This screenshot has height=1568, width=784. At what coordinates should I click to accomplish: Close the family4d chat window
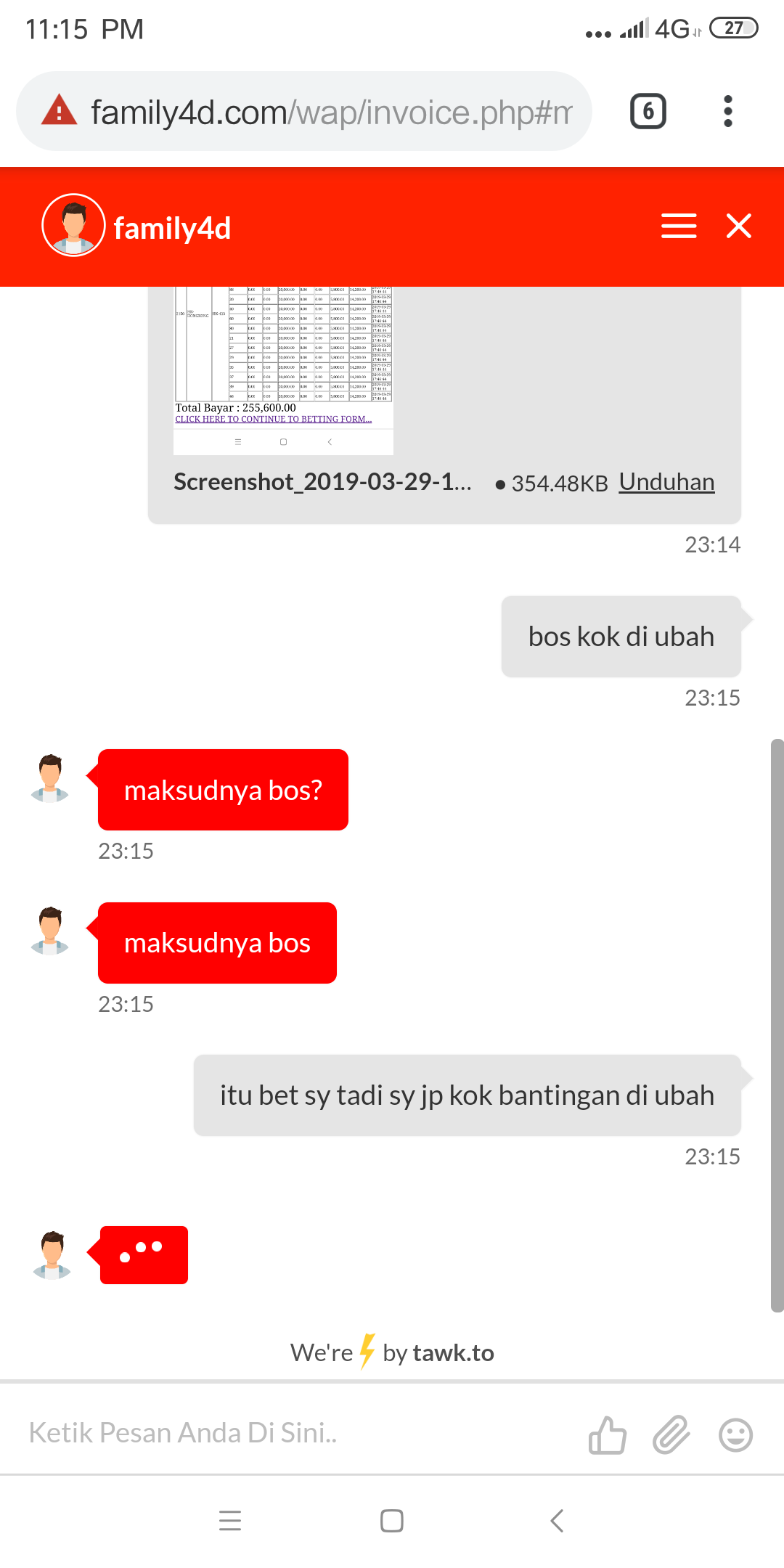pos(739,226)
